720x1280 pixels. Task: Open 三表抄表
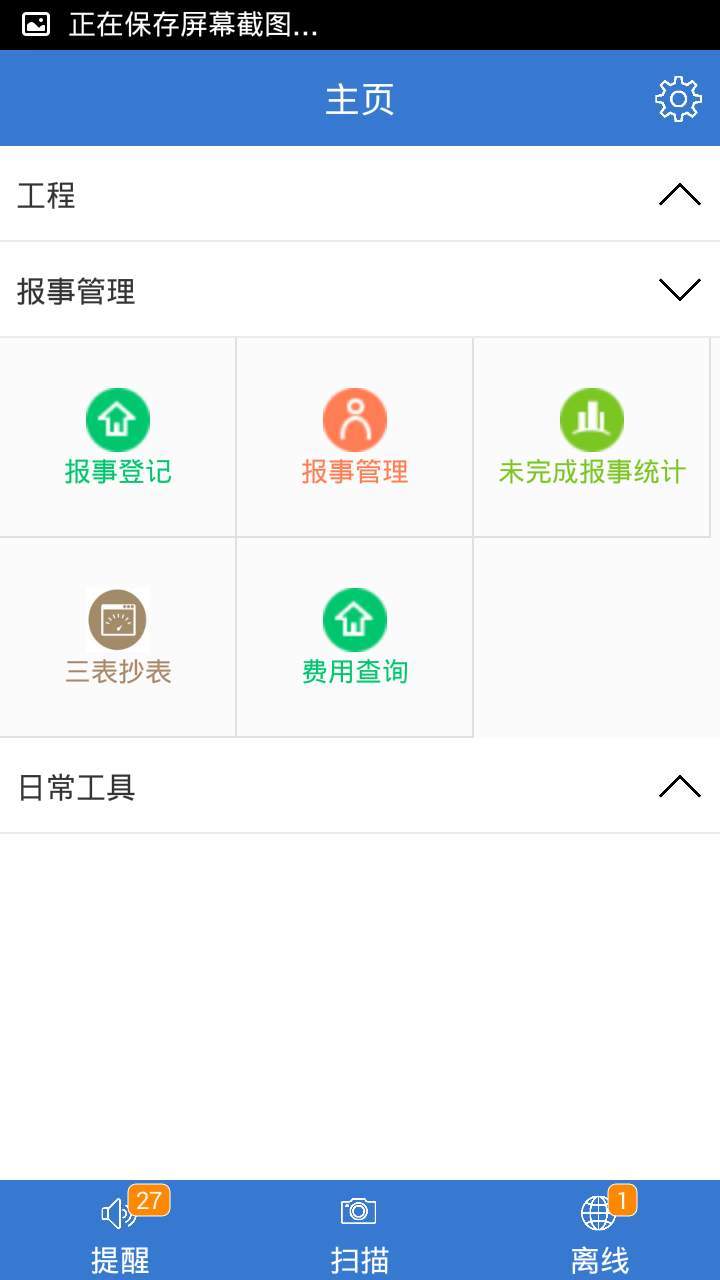click(118, 637)
